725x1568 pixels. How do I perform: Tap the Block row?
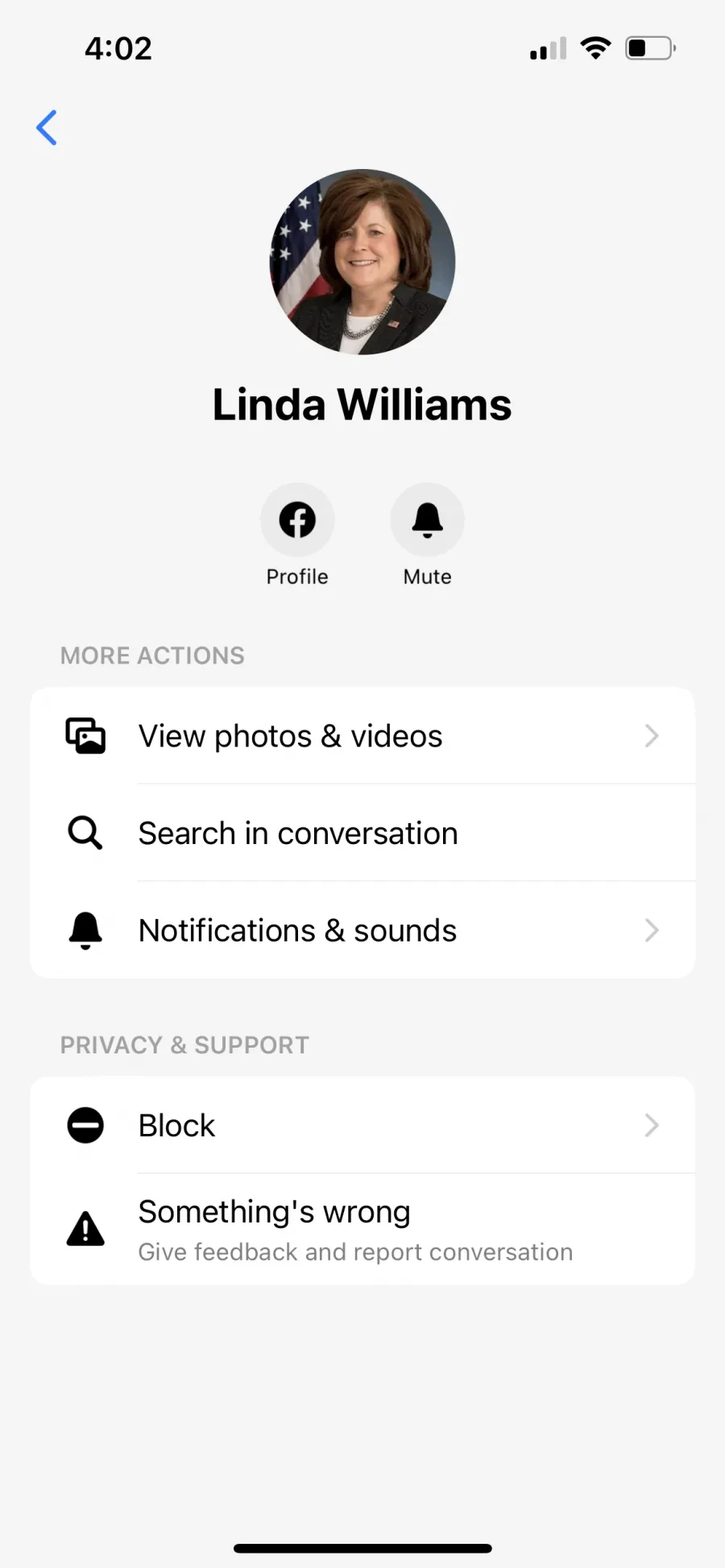[362, 1125]
